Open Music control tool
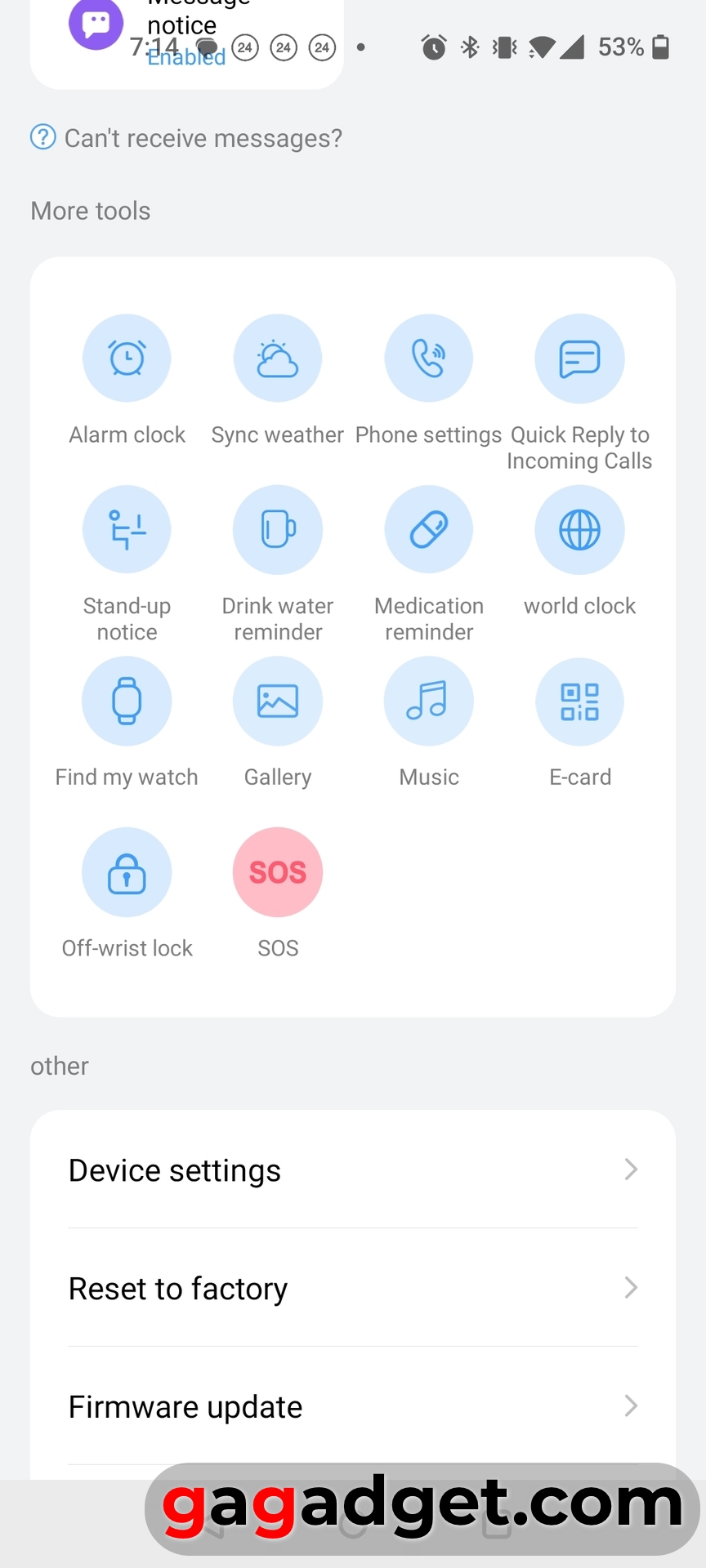 coord(429,702)
